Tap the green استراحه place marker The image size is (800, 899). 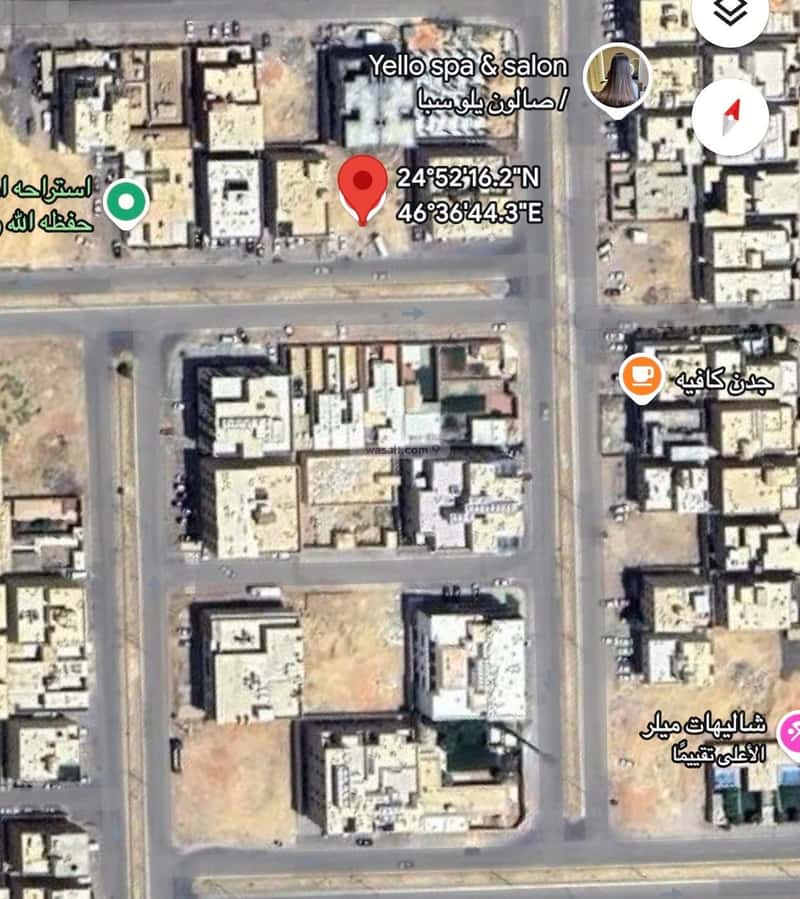point(126,203)
